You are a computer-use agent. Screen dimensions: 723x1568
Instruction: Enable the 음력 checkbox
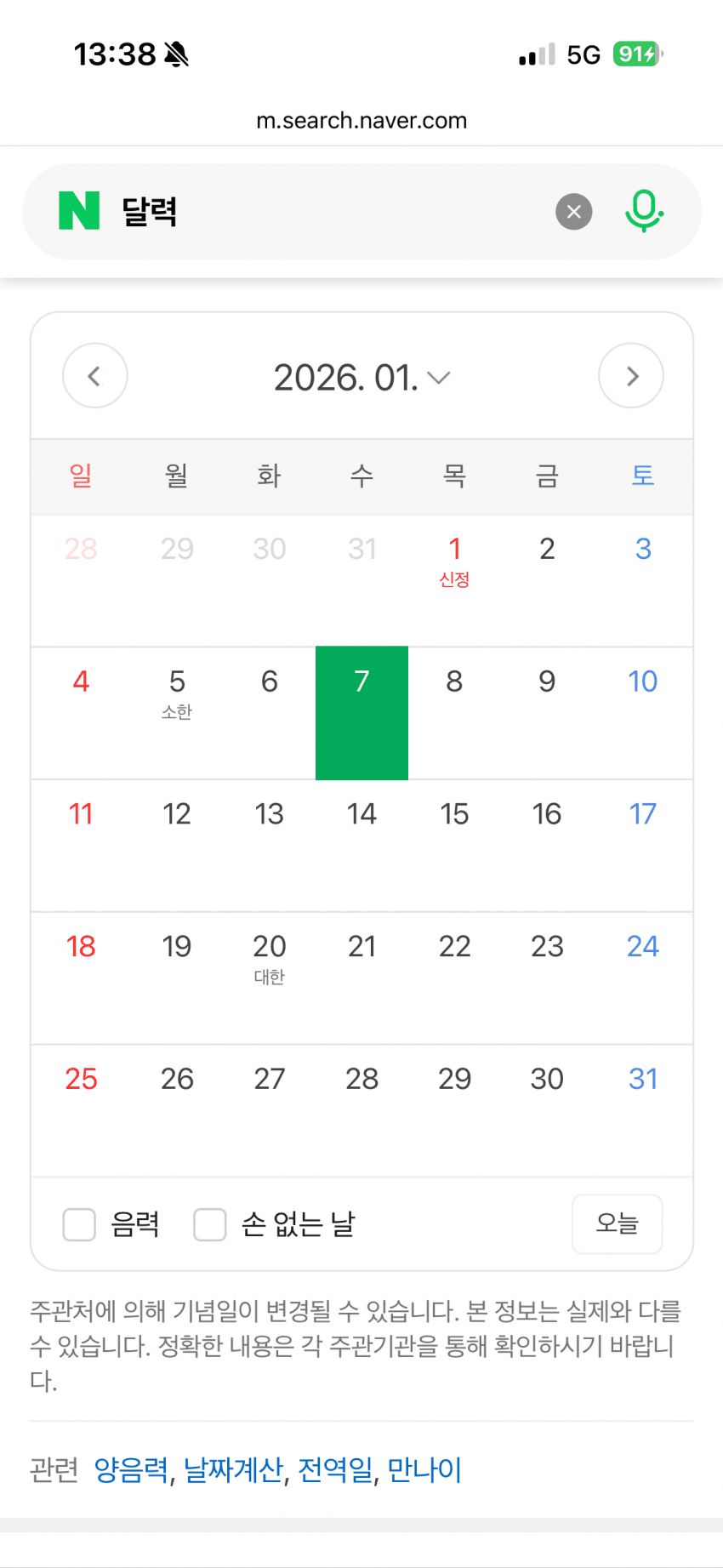[x=79, y=1225]
